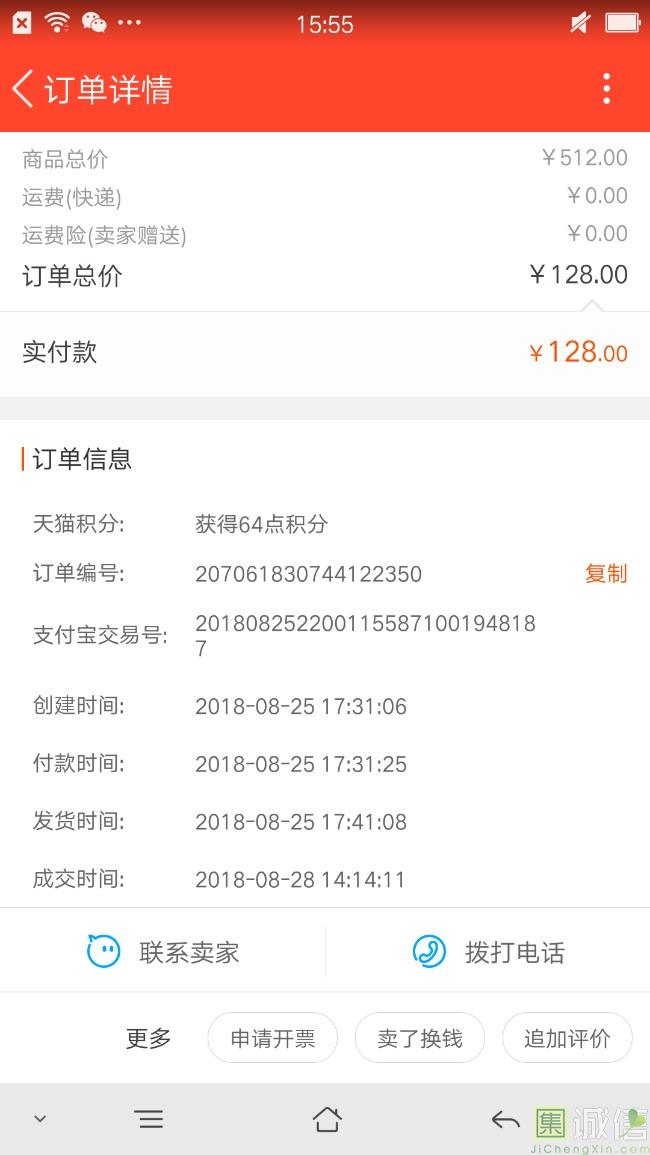Go back from the order details page
This screenshot has height=1155, width=650.
coord(24,89)
